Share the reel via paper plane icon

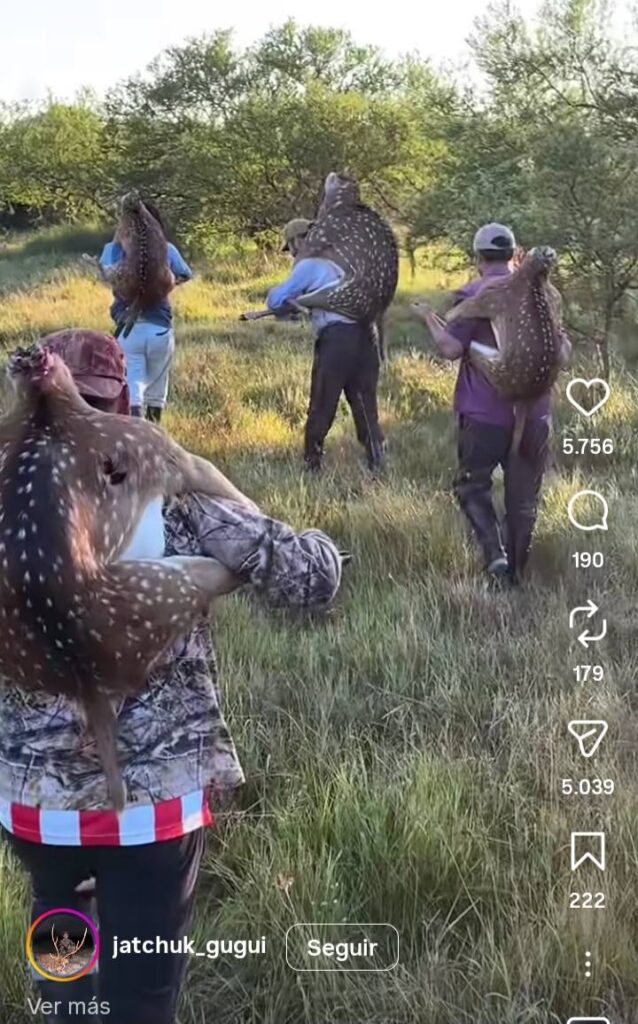[x=587, y=738]
